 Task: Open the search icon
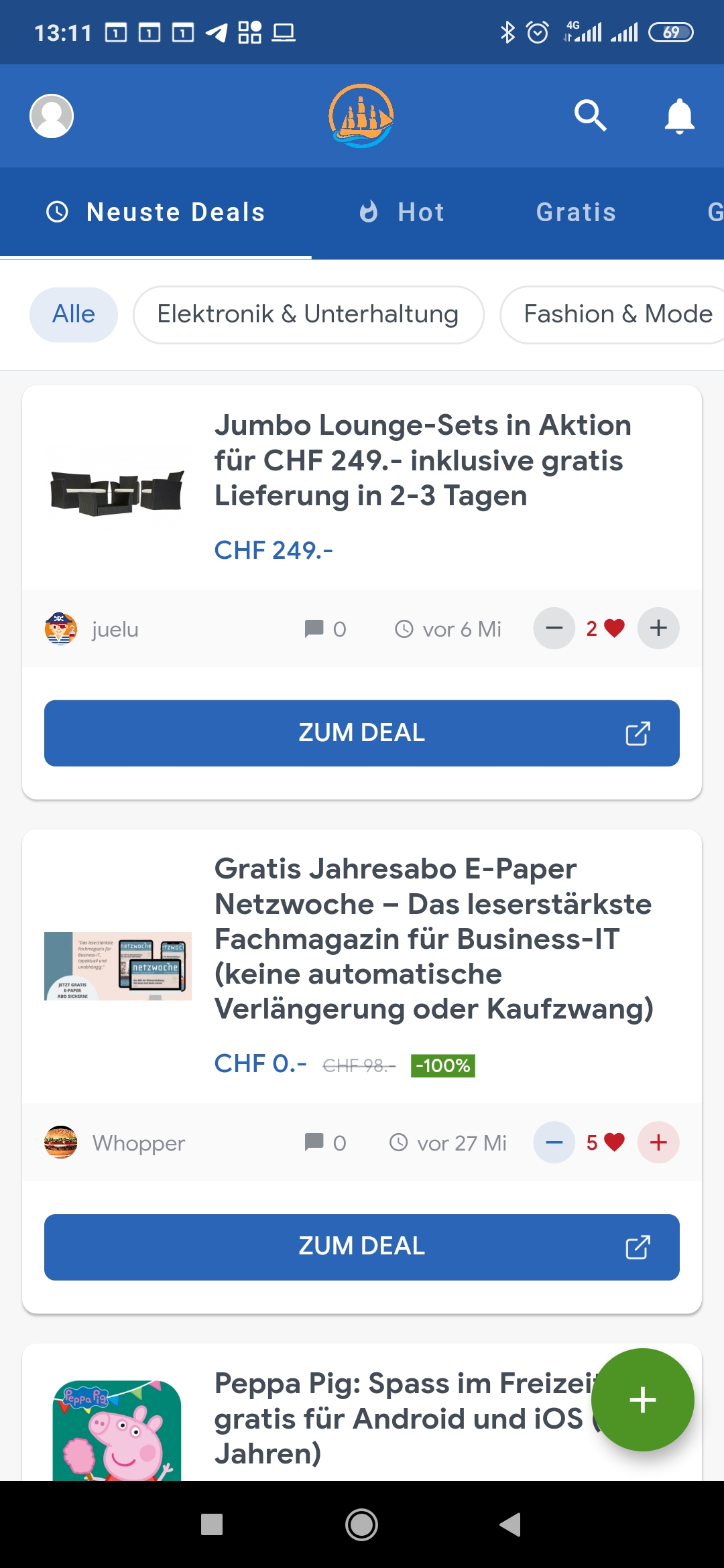point(590,116)
